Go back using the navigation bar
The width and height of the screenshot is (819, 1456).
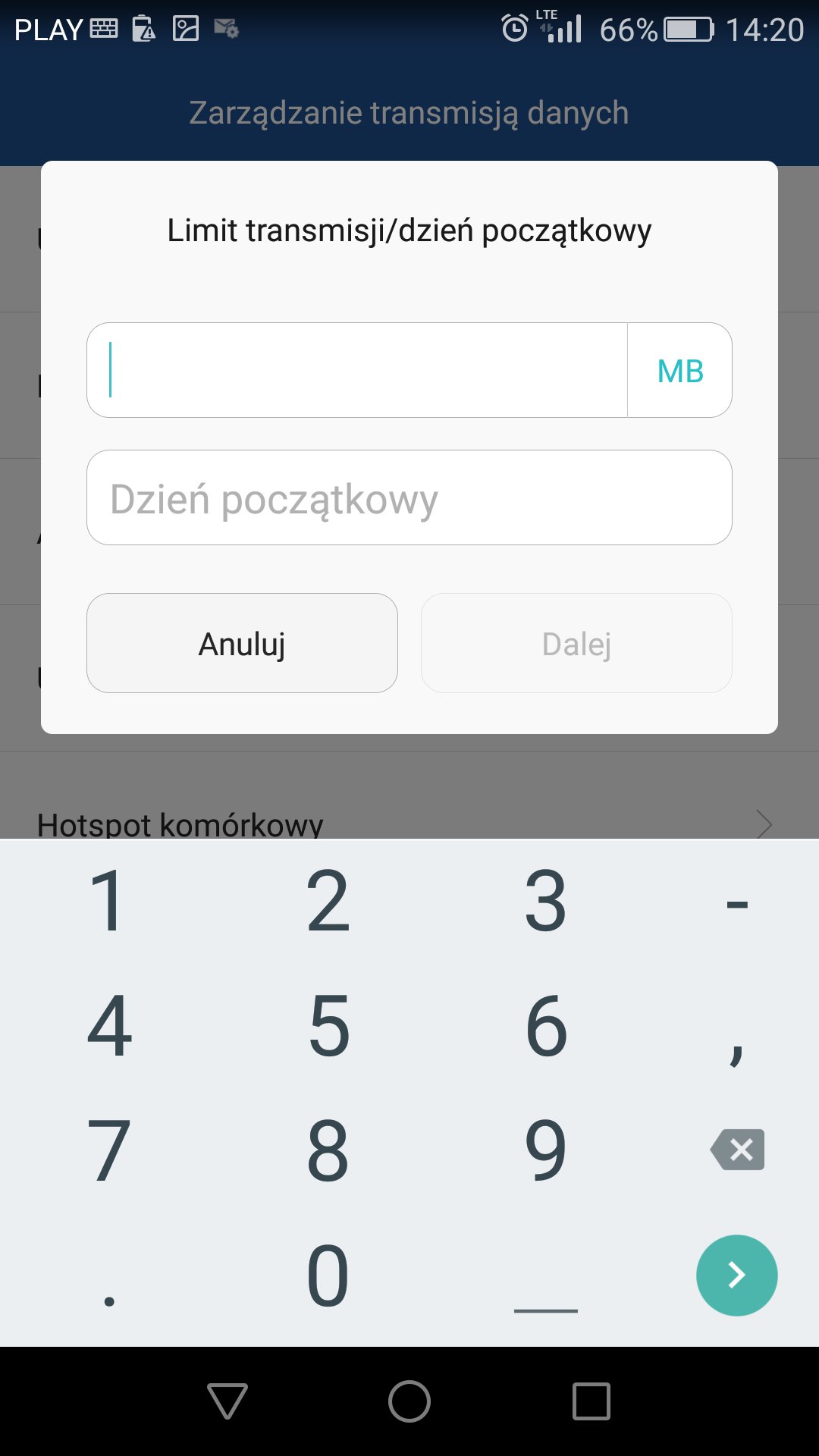tap(227, 1401)
